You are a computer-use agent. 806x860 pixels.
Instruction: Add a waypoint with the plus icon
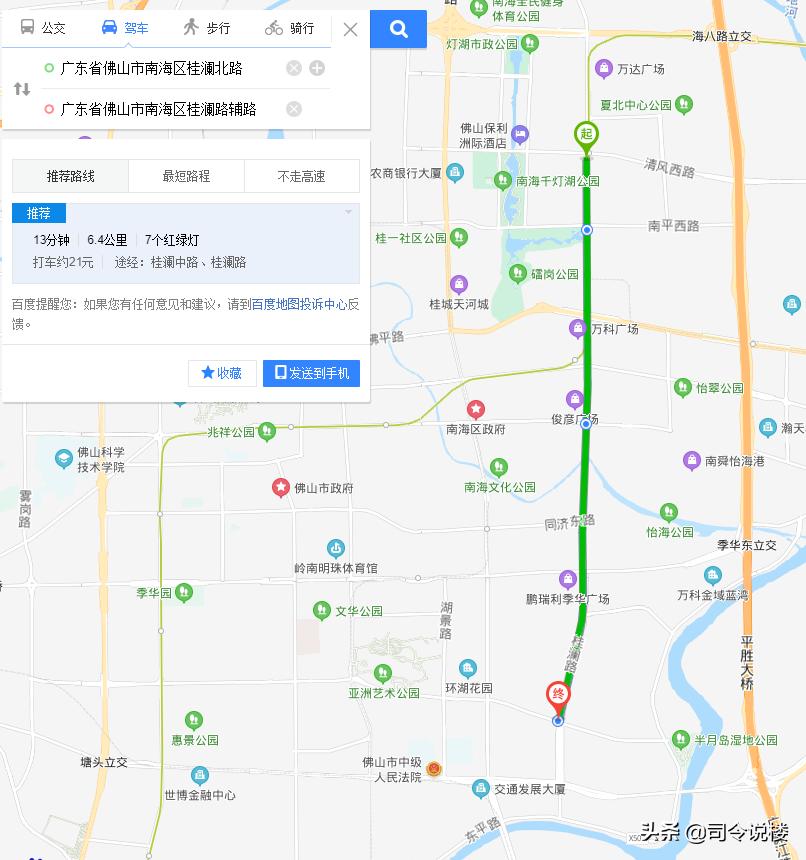[318, 69]
